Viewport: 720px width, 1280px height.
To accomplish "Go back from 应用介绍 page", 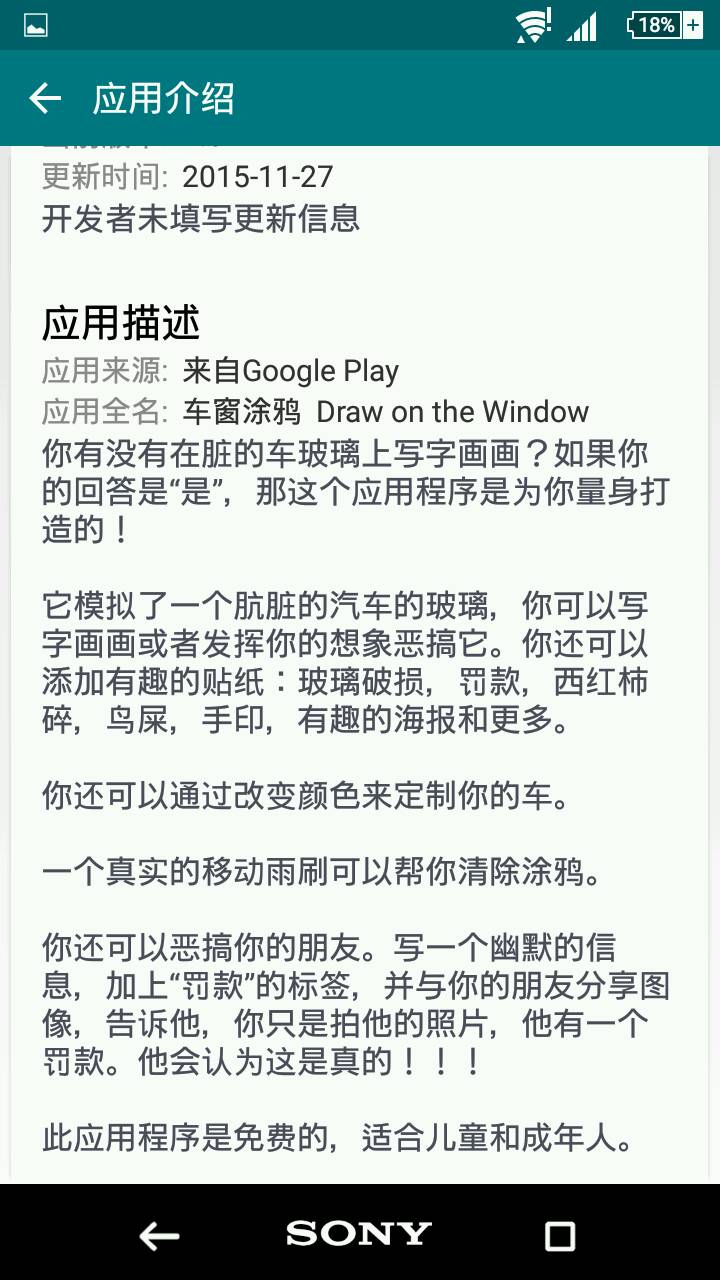I will (45, 98).
